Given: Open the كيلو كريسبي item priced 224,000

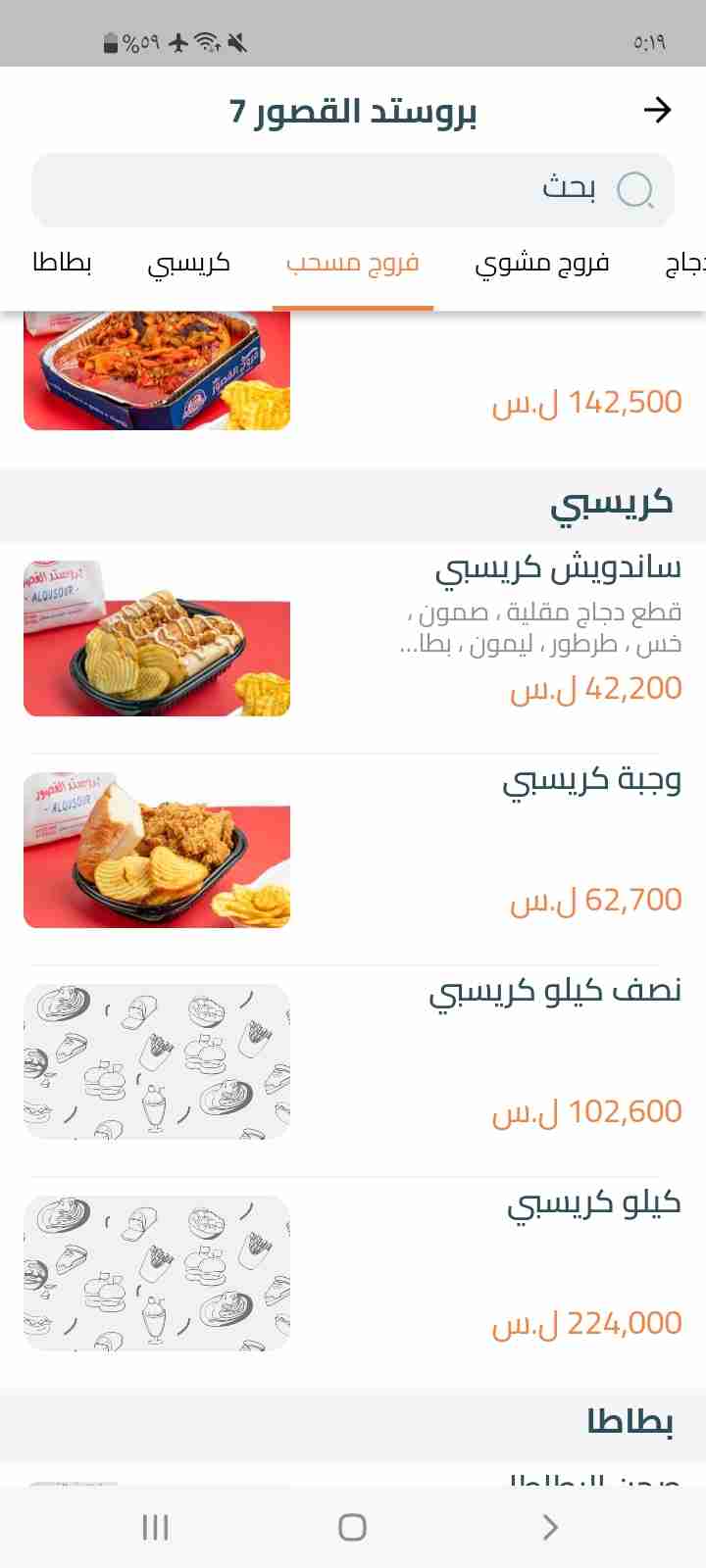Looking at the screenshot, I should (353, 1272).
